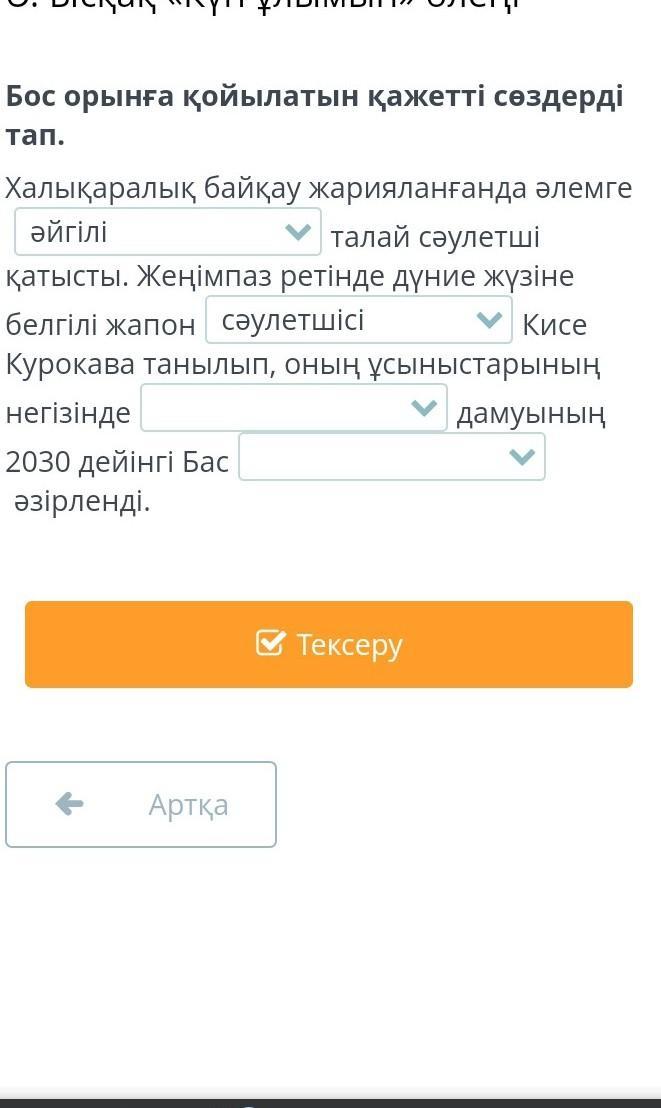661x1108 pixels.
Task: Open the dropdown showing сәулетшісі
Action: click(x=359, y=320)
